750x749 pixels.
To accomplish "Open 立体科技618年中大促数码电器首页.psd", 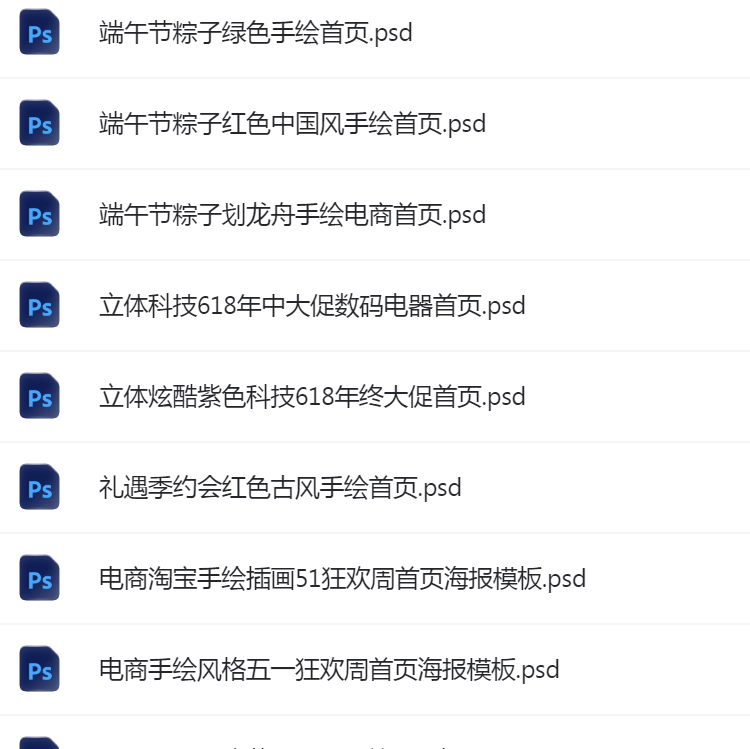I will (312, 306).
